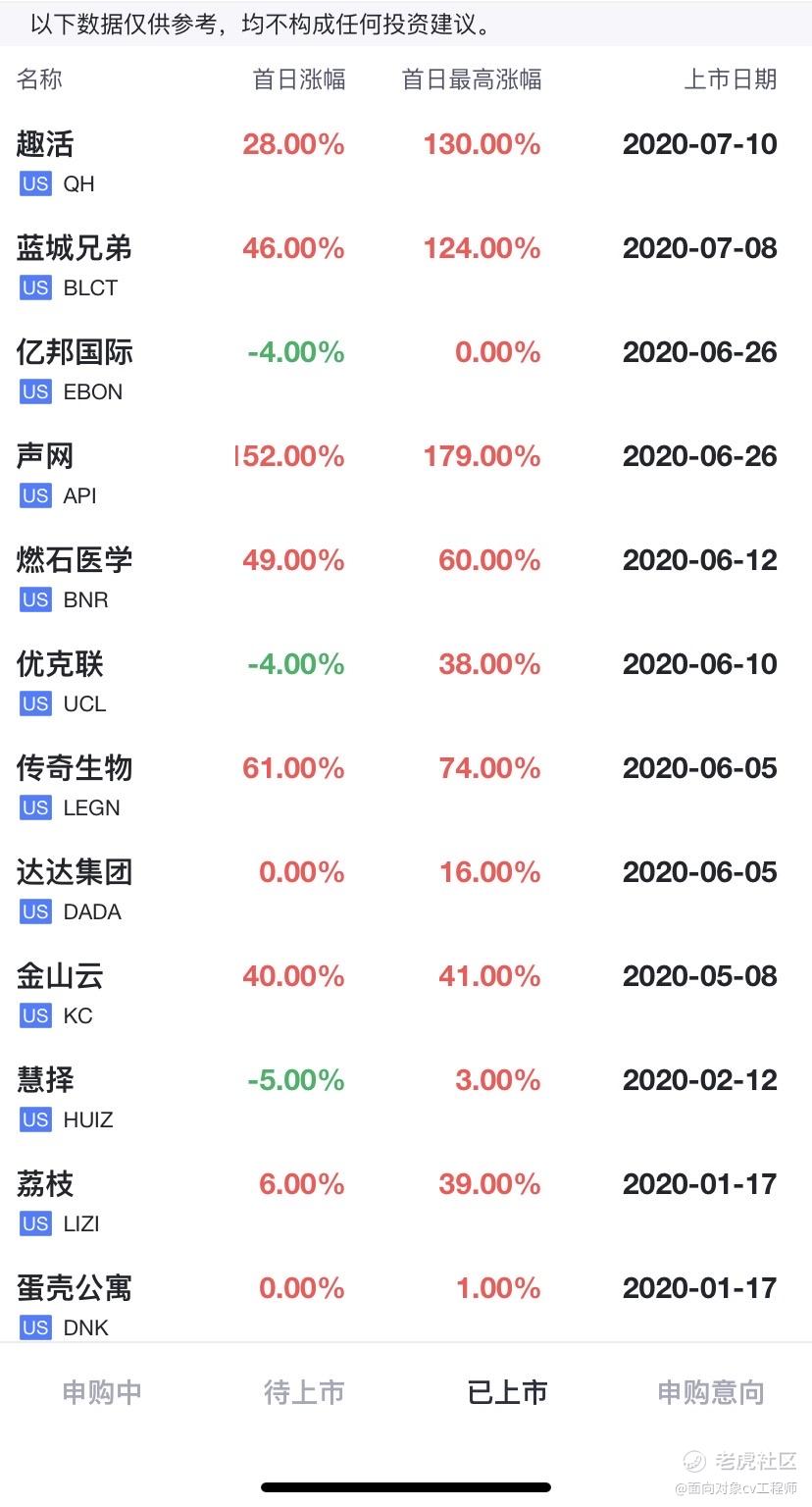Open the 趣活 QH stock row
Image resolution: width=812 pixels, height=1507 pixels.
pyautogui.click(x=406, y=162)
